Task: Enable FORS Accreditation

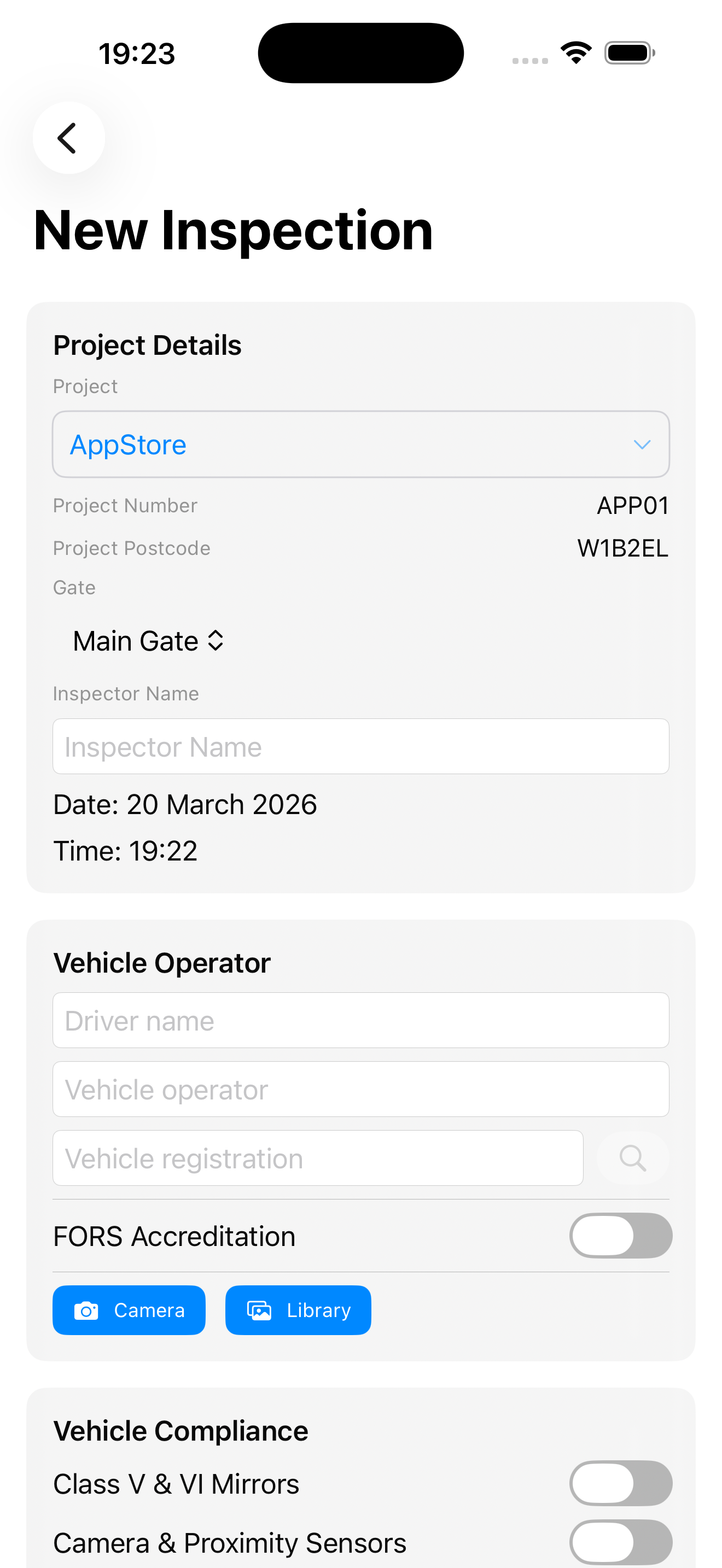Action: [x=620, y=1235]
